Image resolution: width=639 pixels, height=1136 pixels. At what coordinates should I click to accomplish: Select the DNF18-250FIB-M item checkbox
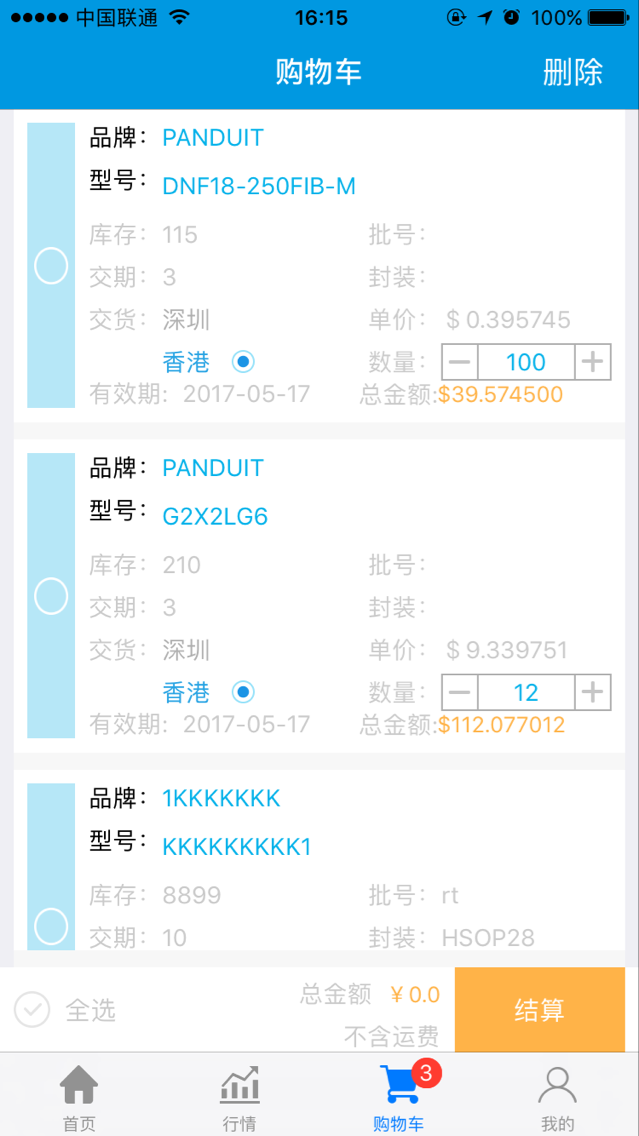pos(51,266)
